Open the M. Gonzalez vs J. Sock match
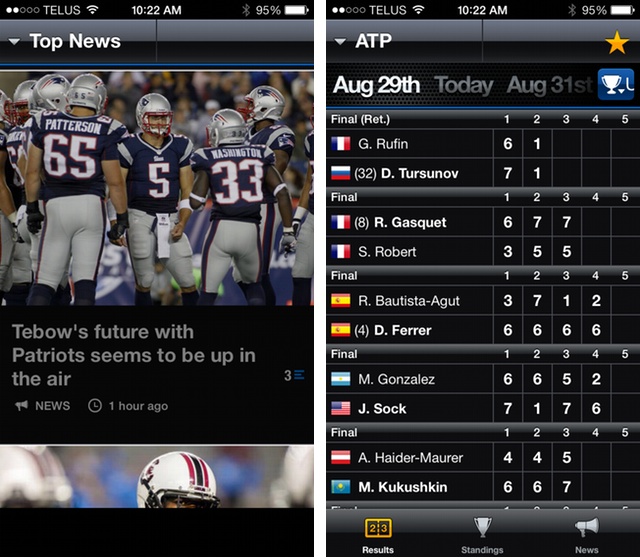Viewport: 640px width, 560px height. (480, 393)
